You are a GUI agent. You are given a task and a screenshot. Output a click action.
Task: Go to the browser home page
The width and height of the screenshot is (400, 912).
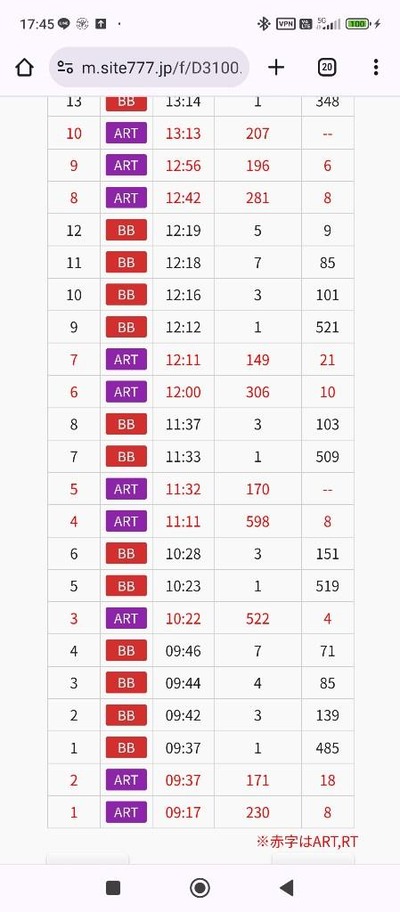[24, 67]
